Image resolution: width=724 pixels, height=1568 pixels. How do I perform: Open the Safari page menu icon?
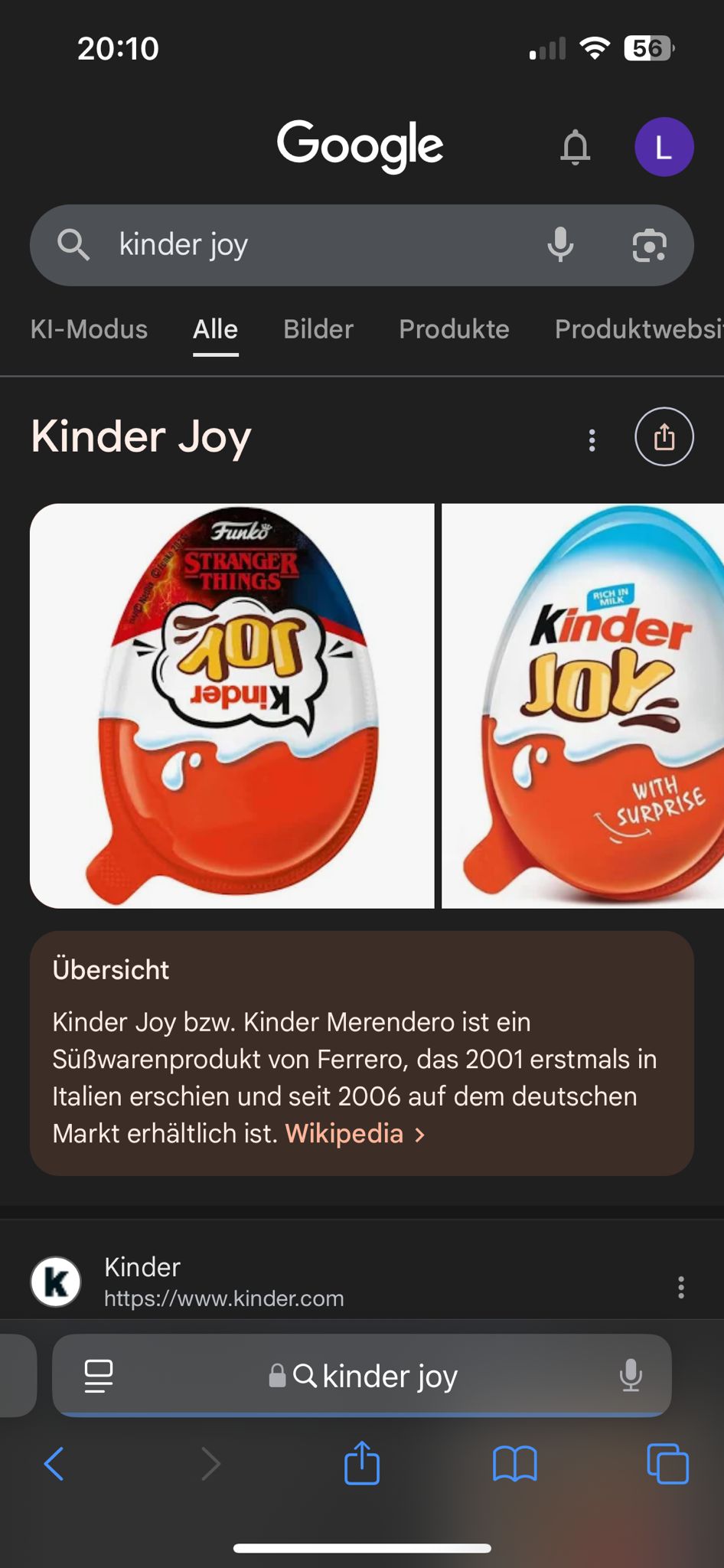(99, 1376)
